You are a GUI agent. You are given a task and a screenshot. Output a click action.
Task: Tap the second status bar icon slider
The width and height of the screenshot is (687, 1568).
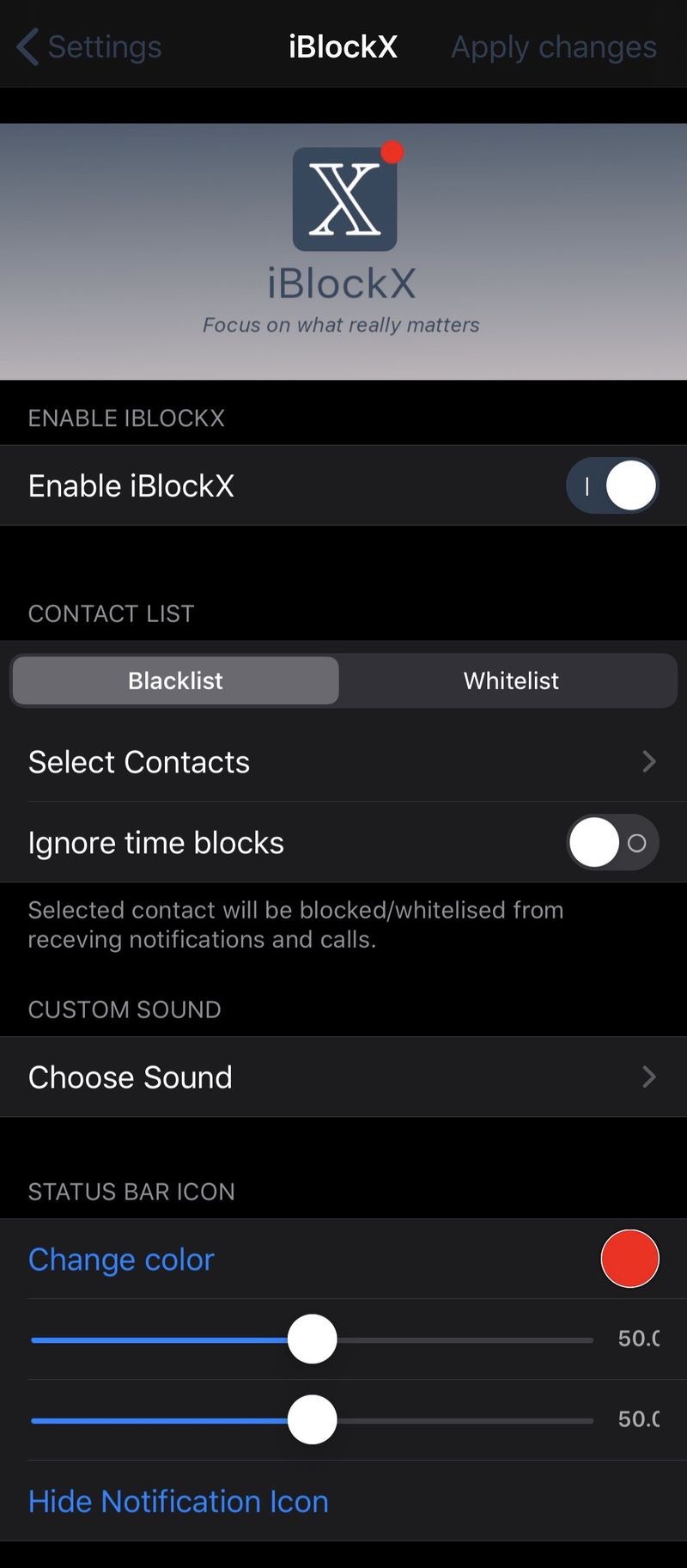[312, 1419]
